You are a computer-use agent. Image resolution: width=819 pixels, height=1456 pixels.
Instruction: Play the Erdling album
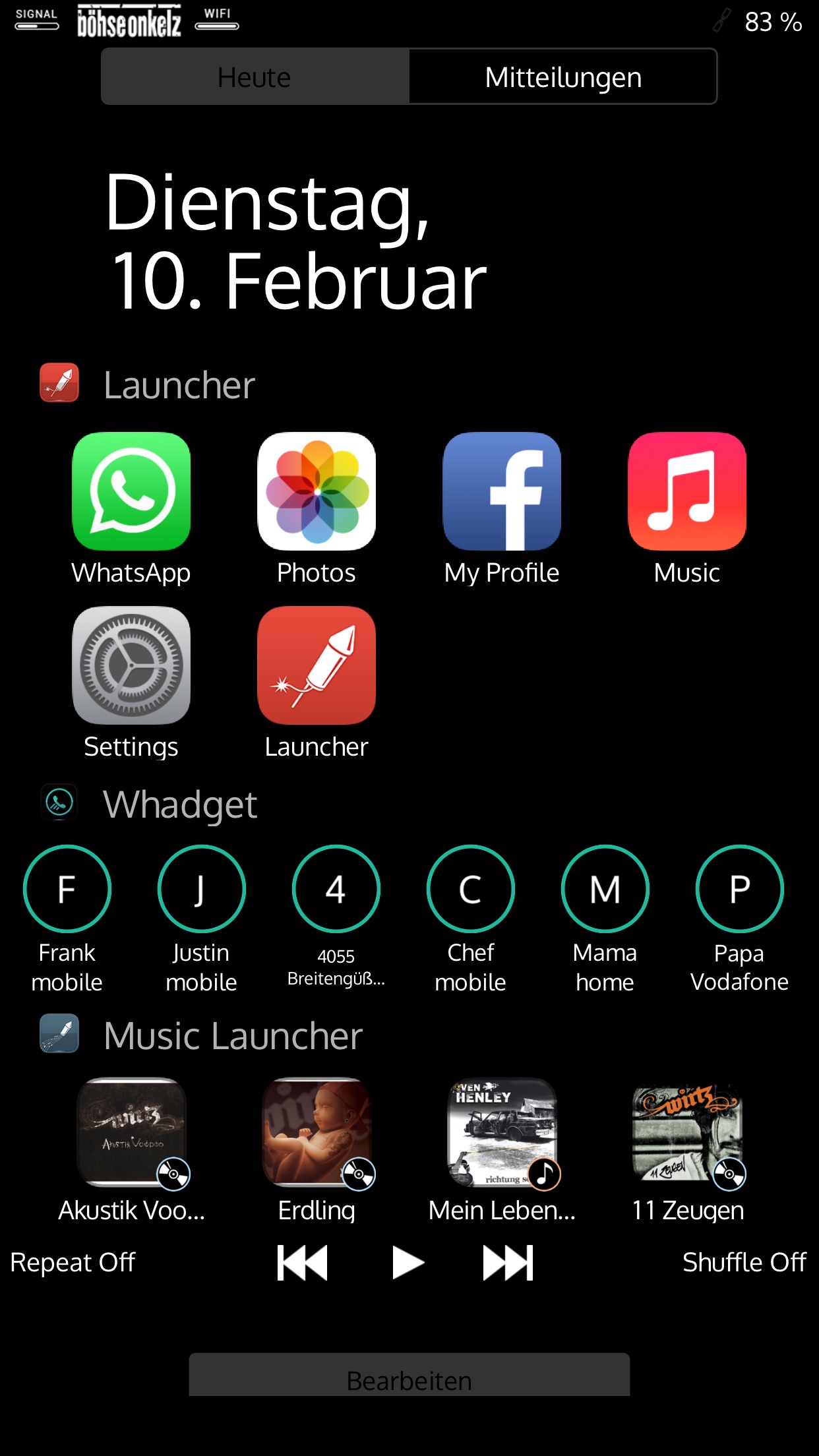pyautogui.click(x=317, y=1132)
